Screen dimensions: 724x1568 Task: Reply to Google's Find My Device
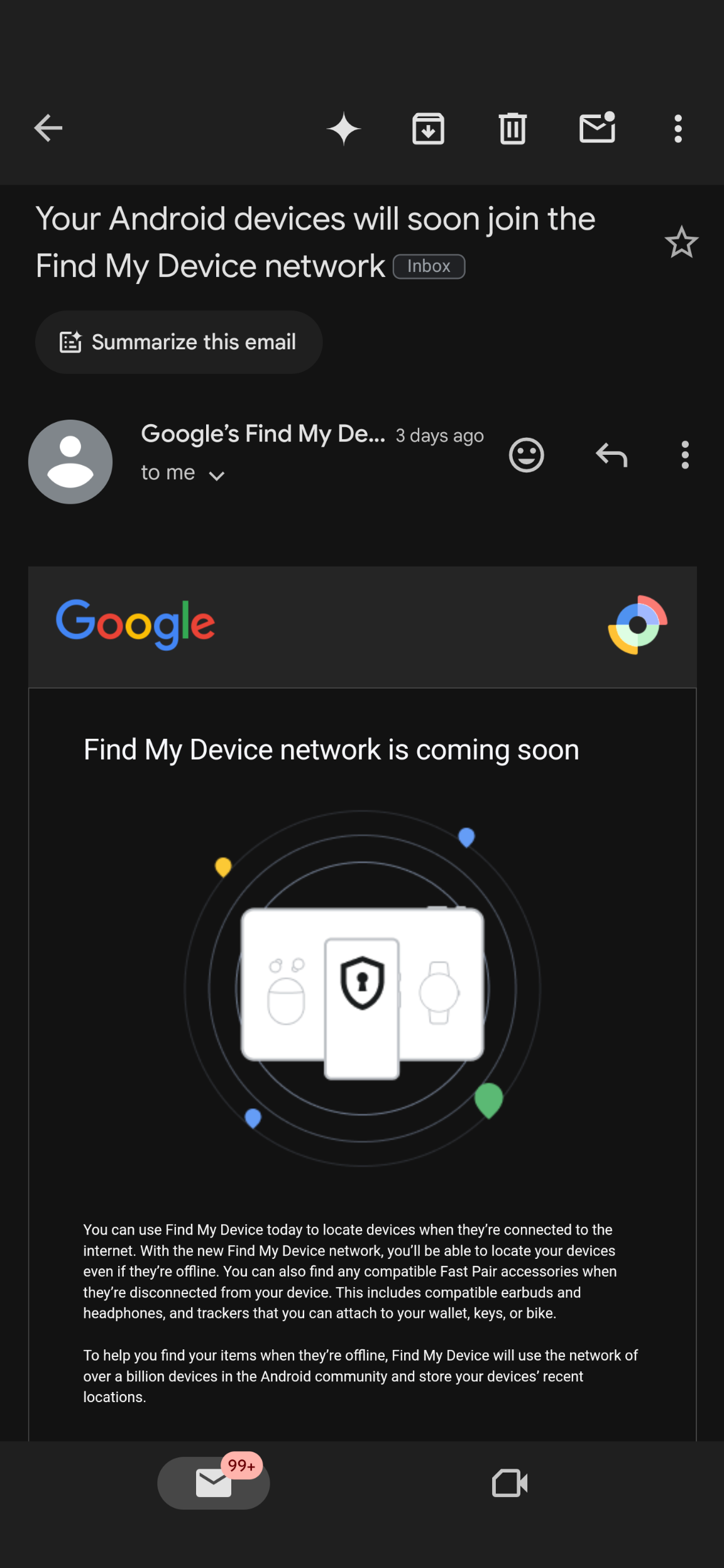point(612,455)
